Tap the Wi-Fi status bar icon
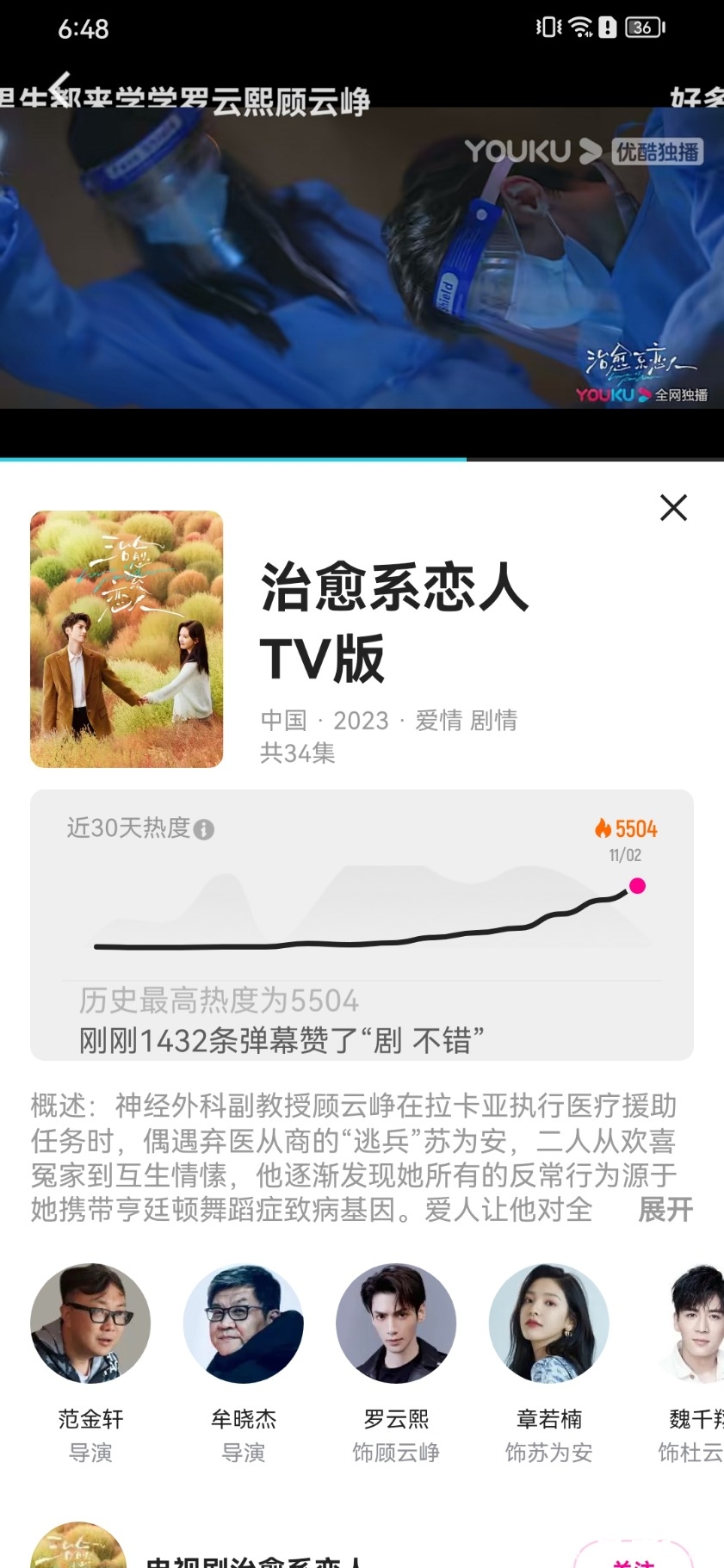The height and width of the screenshot is (1568, 724). [579, 28]
